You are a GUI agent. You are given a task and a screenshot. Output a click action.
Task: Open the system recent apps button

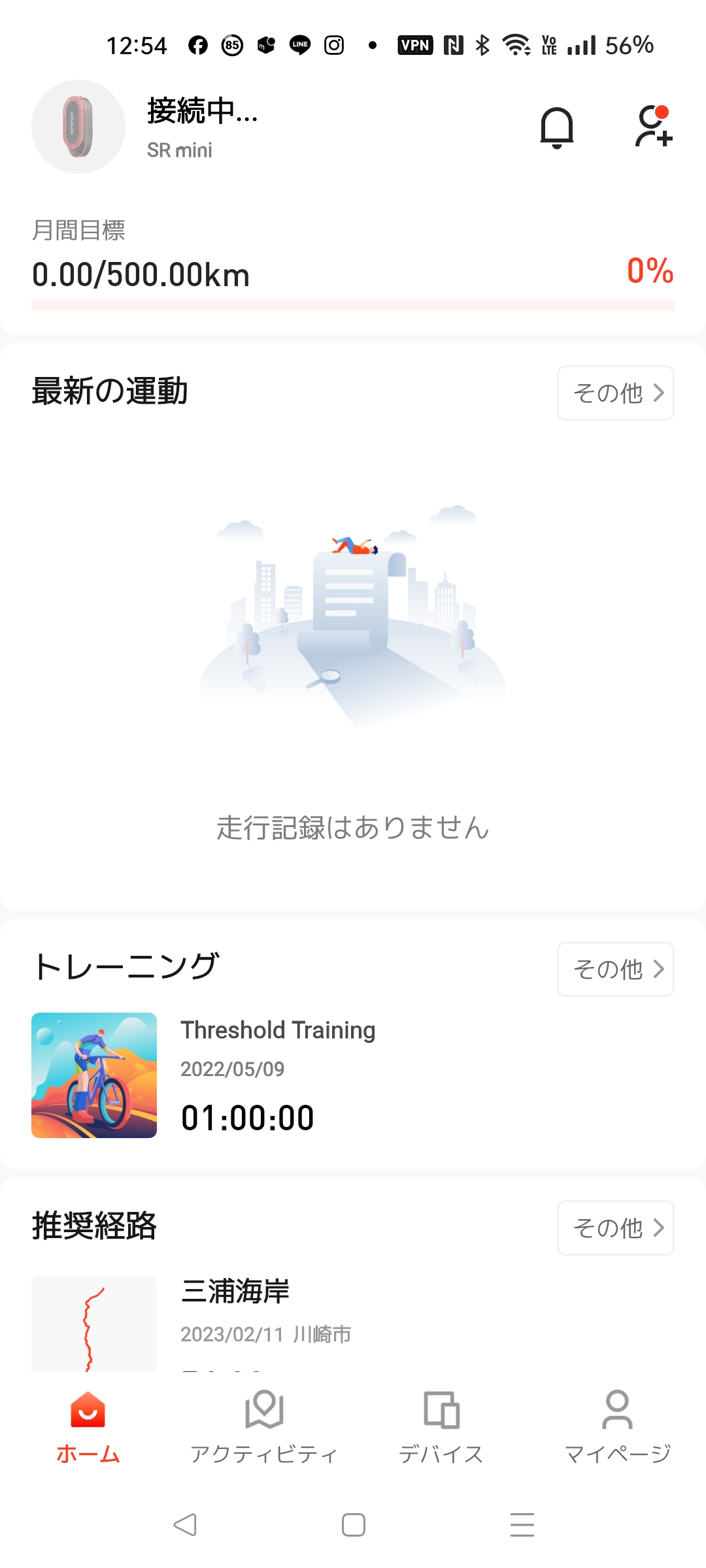(522, 1525)
